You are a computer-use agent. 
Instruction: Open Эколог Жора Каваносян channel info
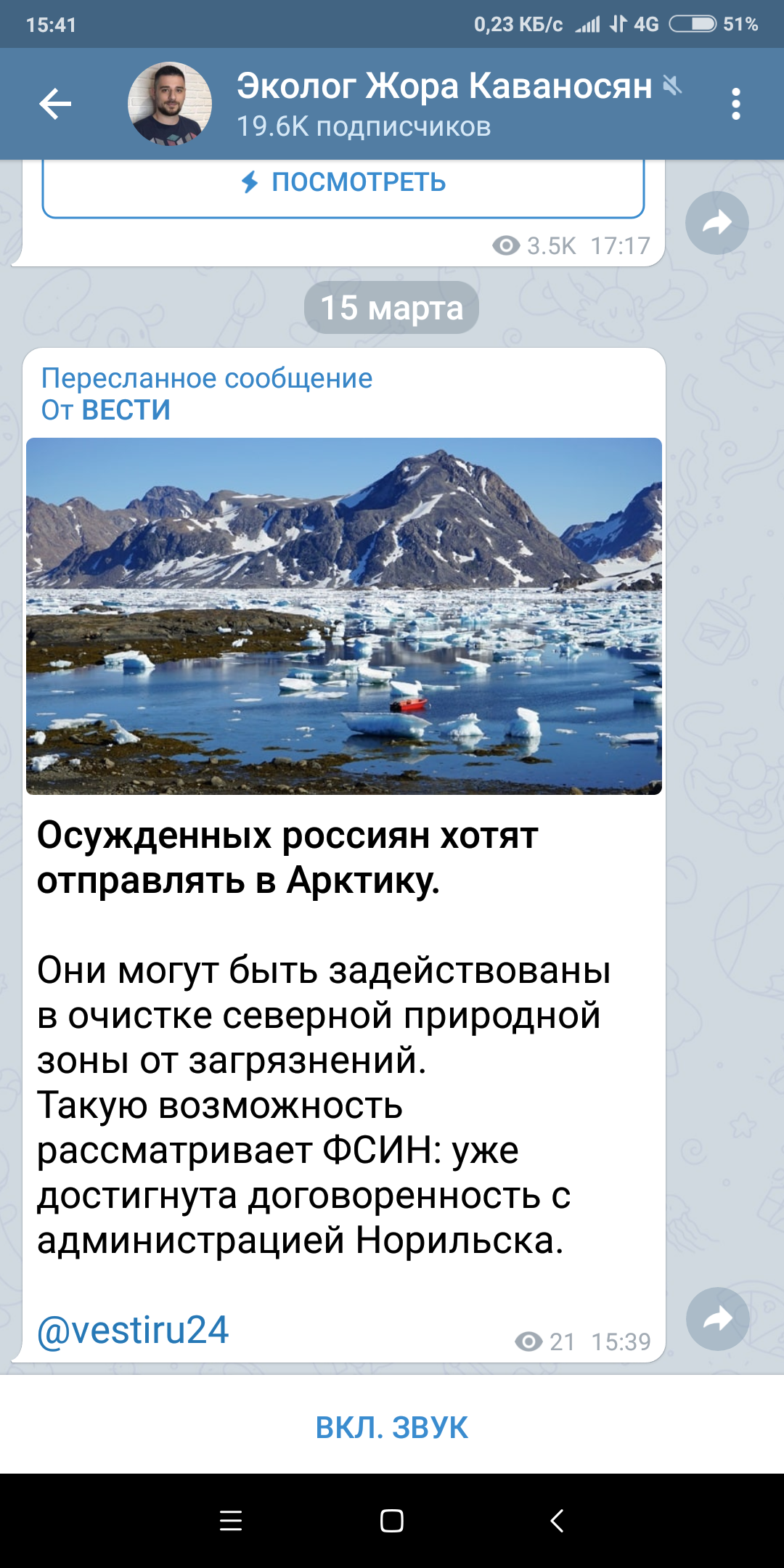(444, 87)
